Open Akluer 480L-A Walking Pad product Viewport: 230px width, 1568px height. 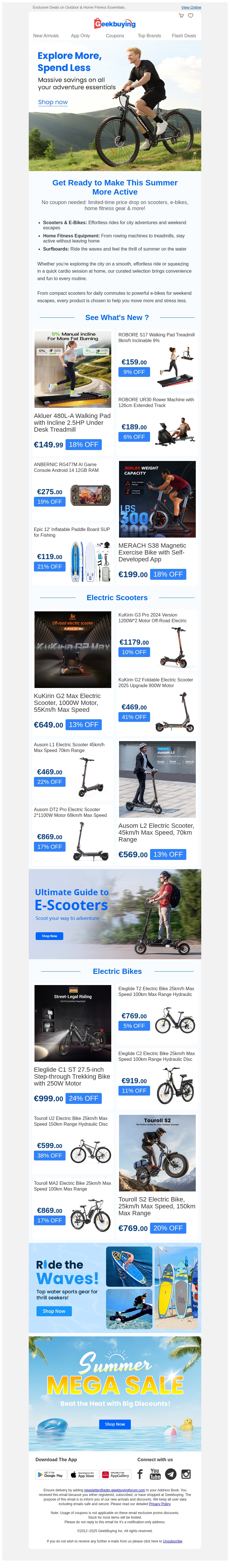pos(72,422)
